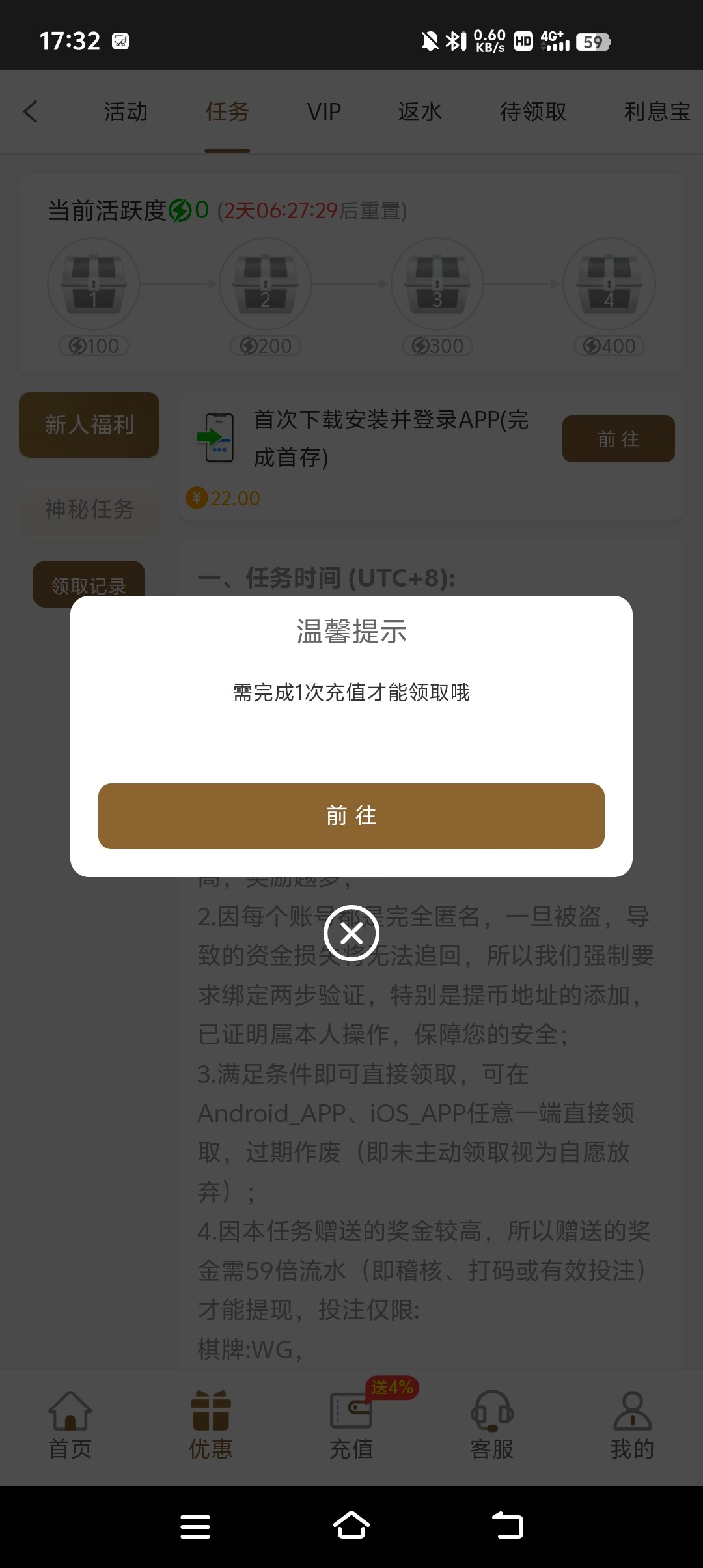
Task: Select the 返水 tab
Action: [x=420, y=112]
